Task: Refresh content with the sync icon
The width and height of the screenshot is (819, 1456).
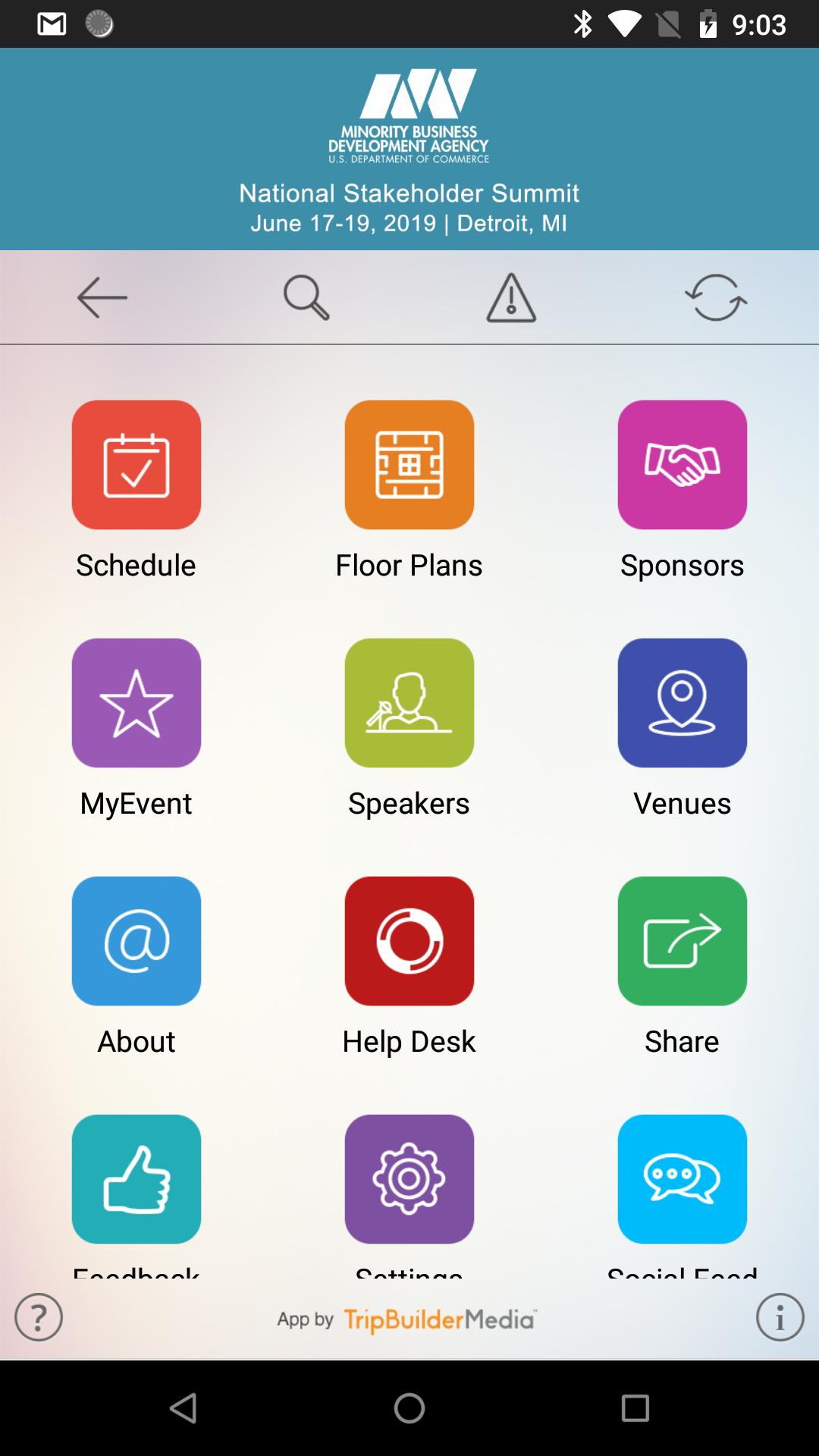Action: [x=716, y=297]
